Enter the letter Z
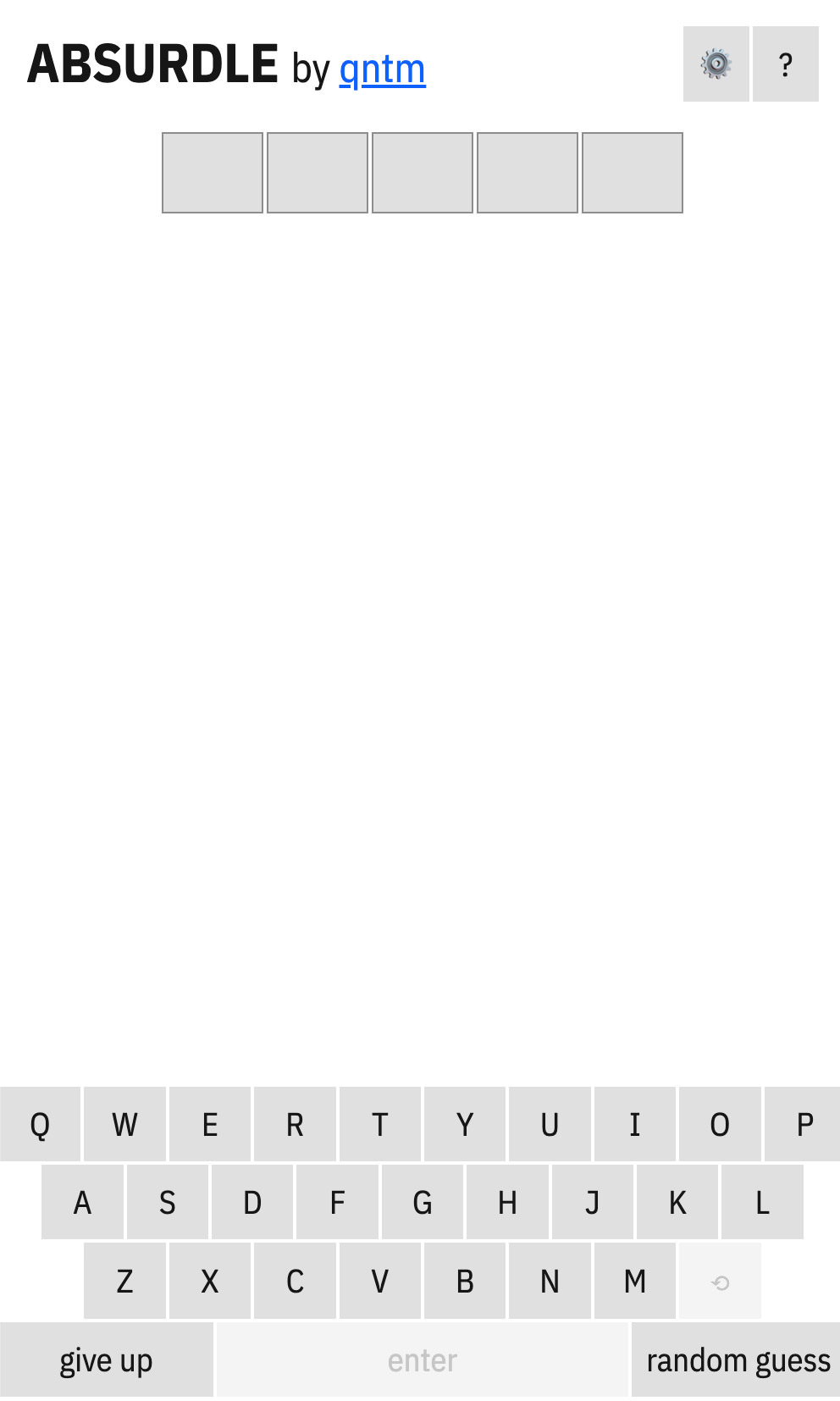Viewport: 840px width, 1401px height. pyautogui.click(x=124, y=1281)
